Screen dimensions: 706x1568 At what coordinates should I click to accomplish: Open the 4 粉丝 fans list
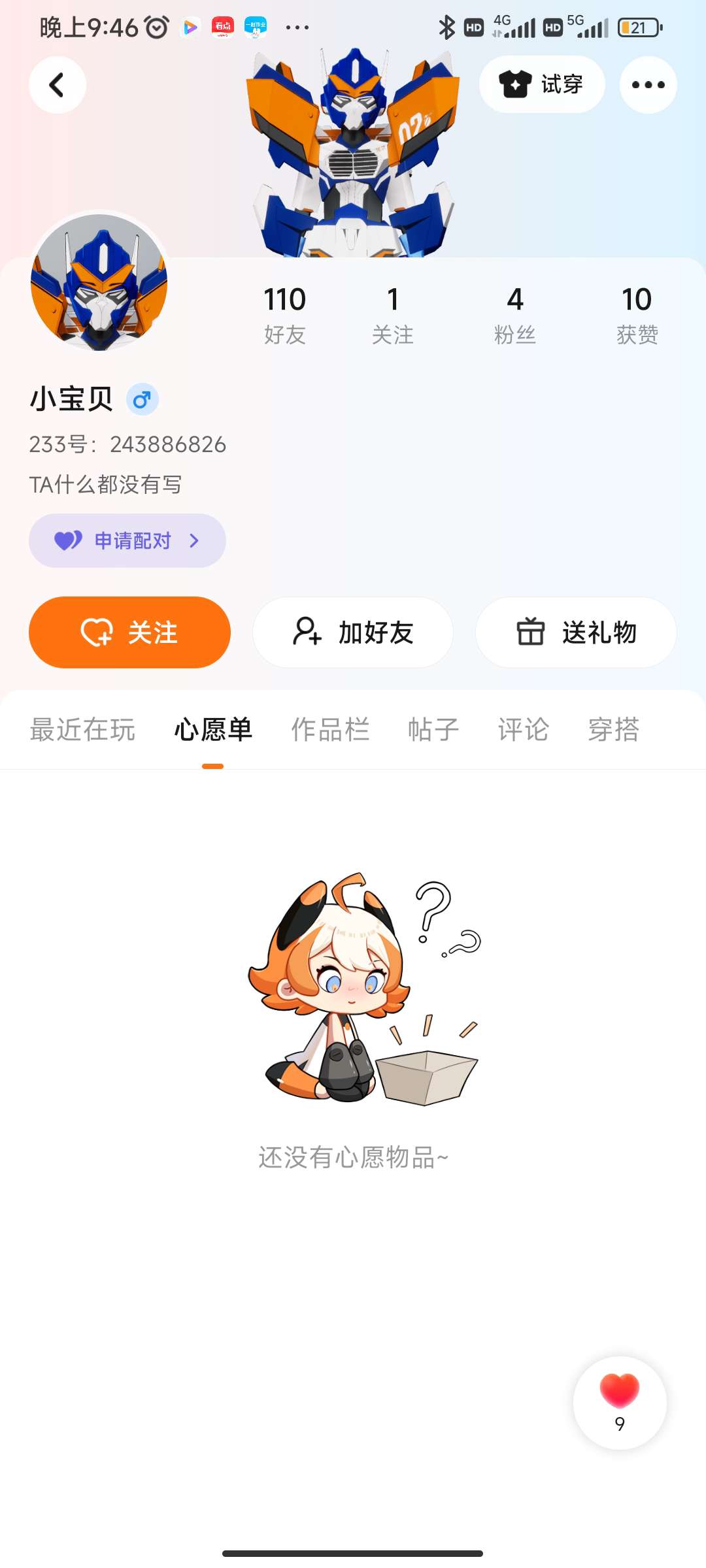515,315
